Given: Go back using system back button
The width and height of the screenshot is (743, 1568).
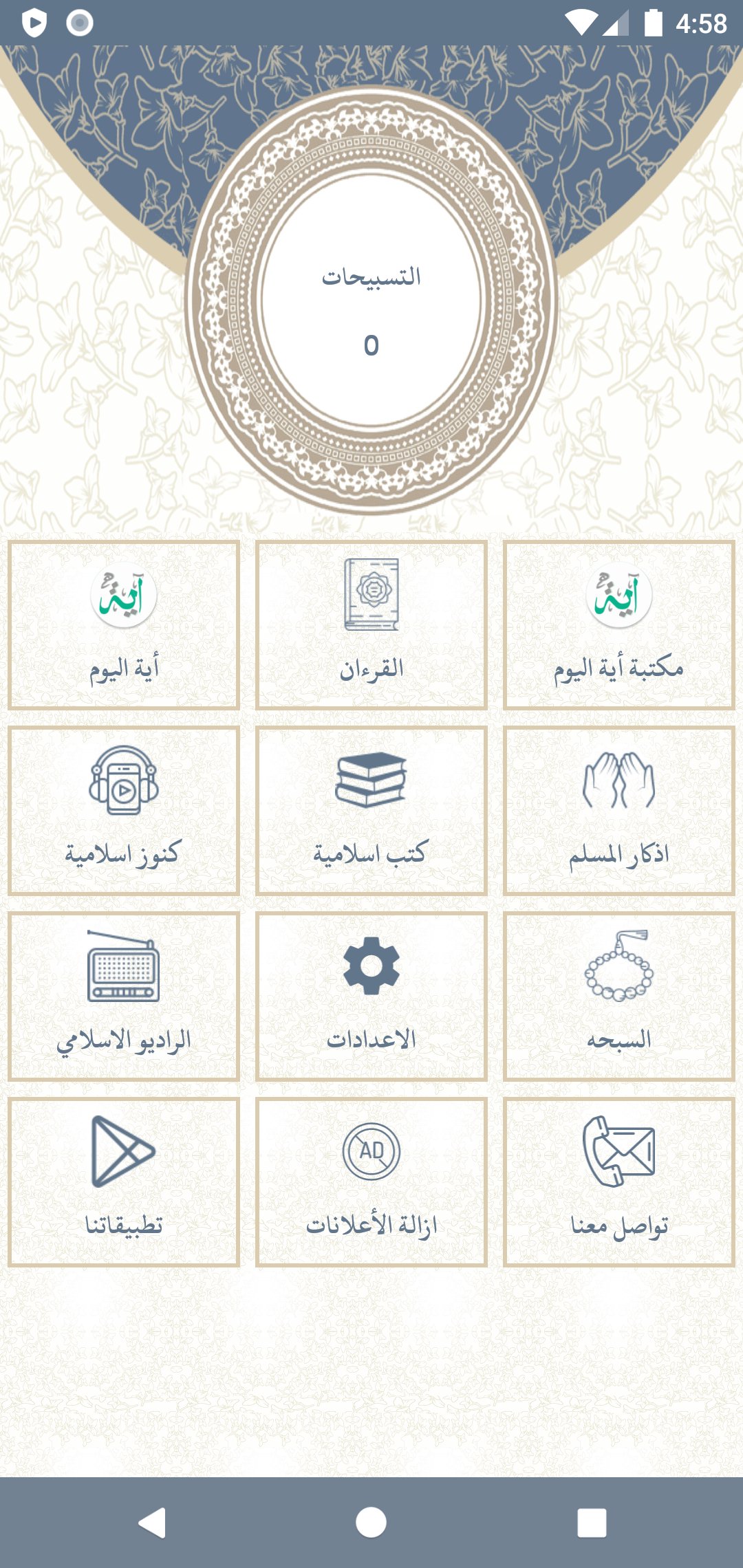Looking at the screenshot, I should click(x=152, y=1523).
